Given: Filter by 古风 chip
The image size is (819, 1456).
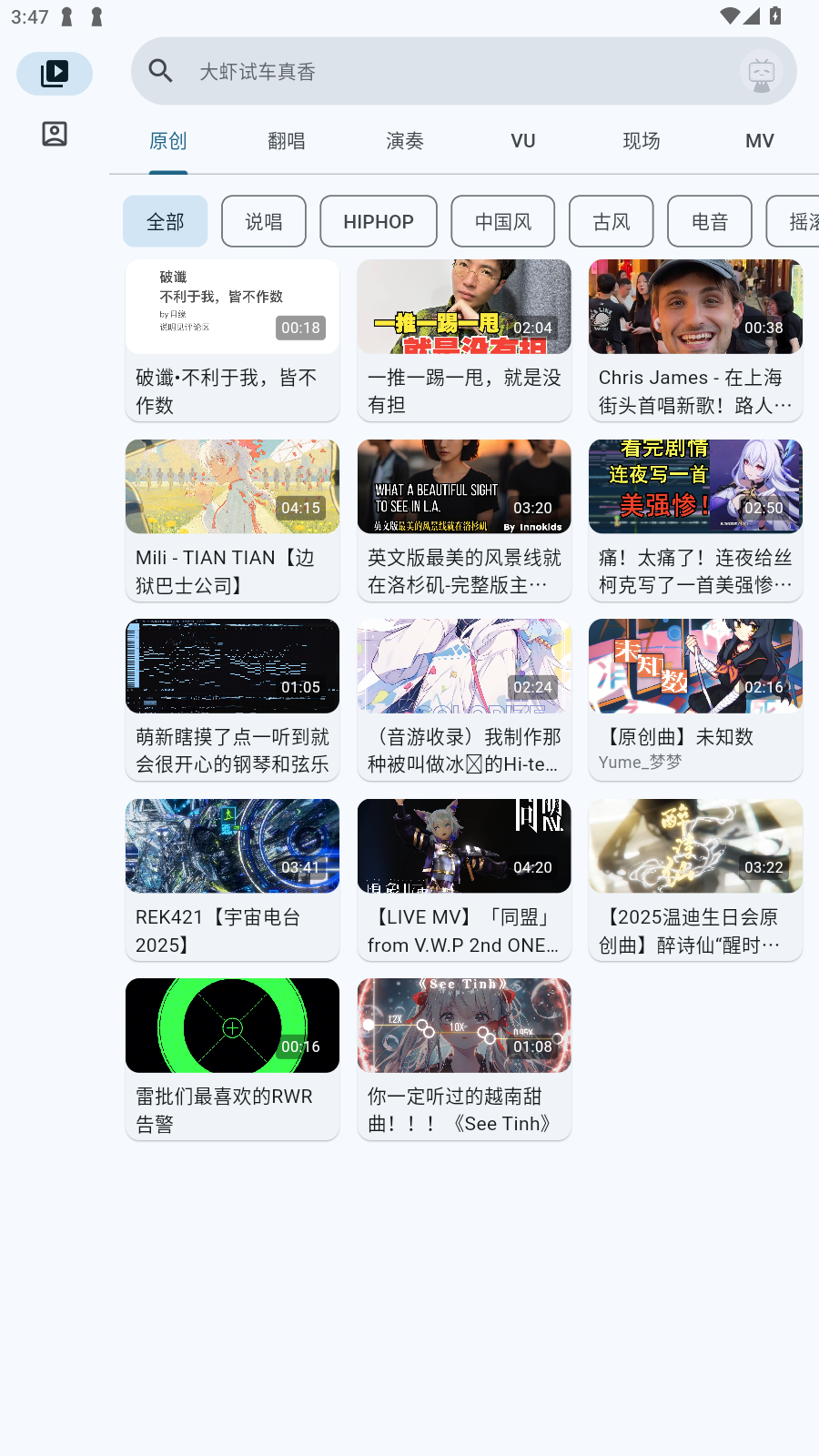Looking at the screenshot, I should coord(611,221).
